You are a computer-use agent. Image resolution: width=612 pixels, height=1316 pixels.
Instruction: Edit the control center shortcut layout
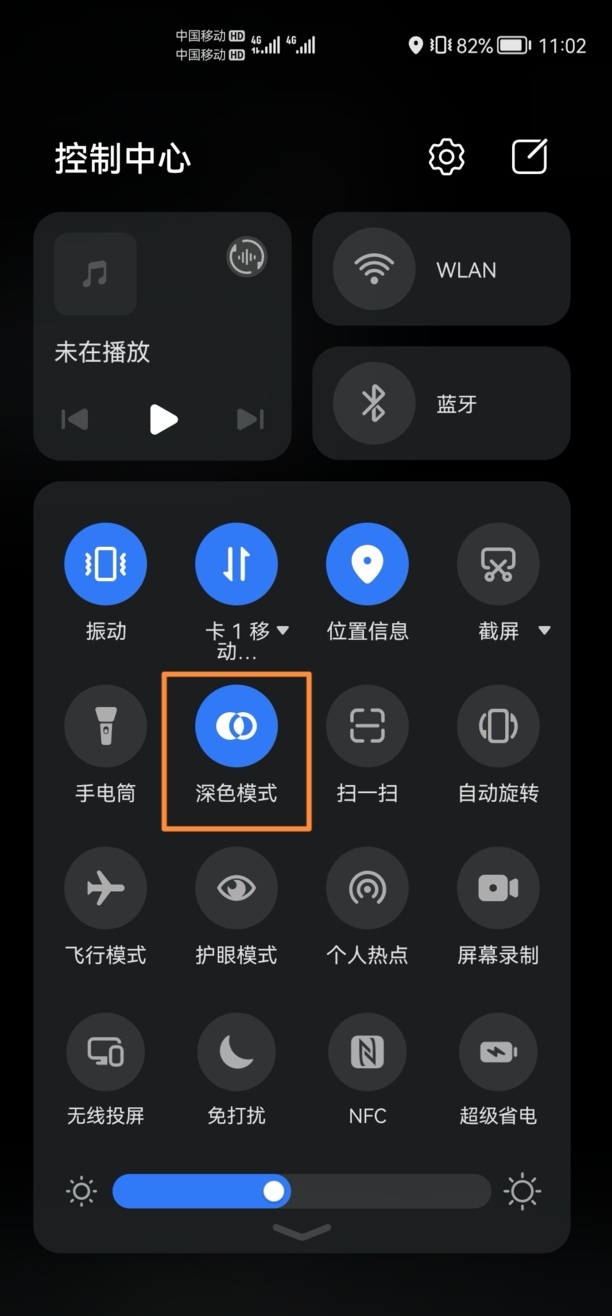click(530, 157)
